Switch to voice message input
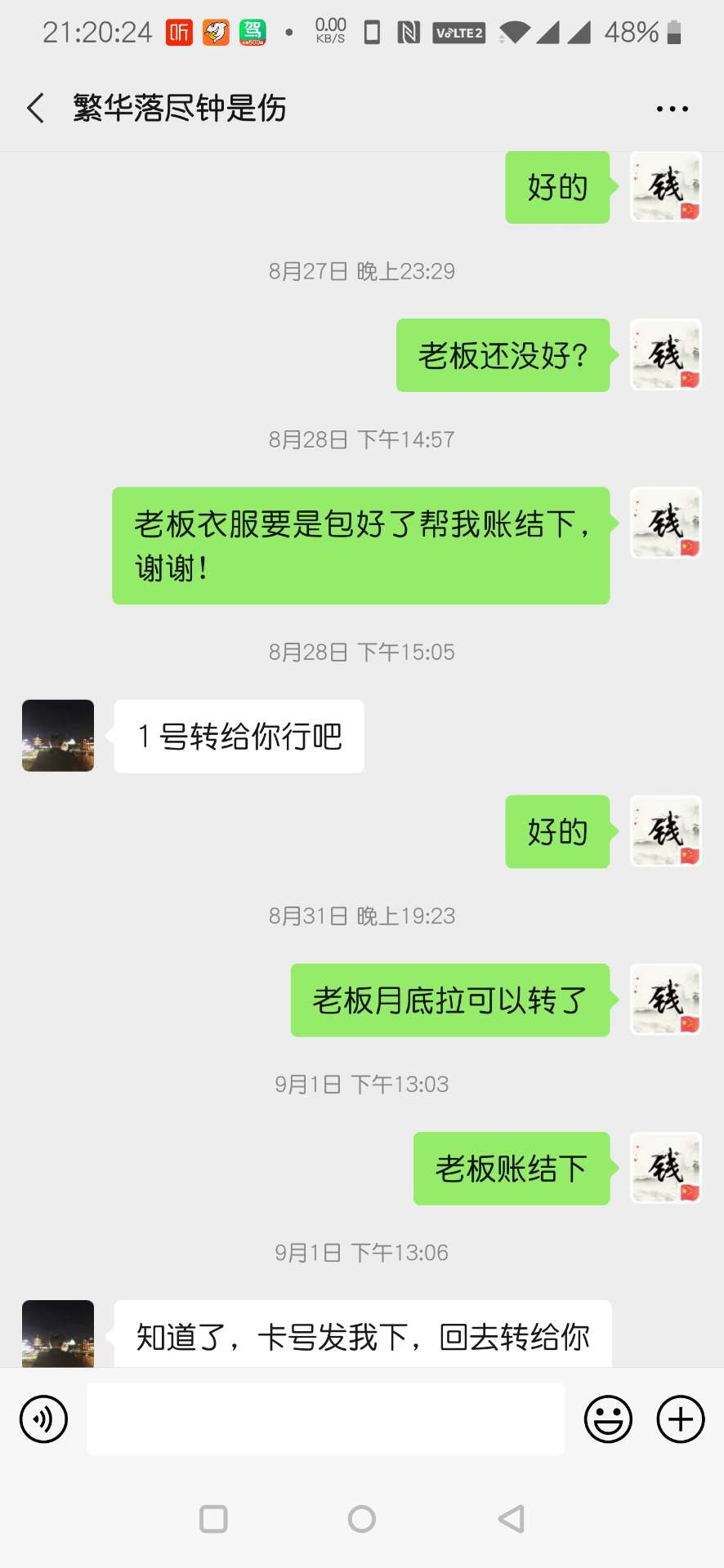 (43, 1419)
